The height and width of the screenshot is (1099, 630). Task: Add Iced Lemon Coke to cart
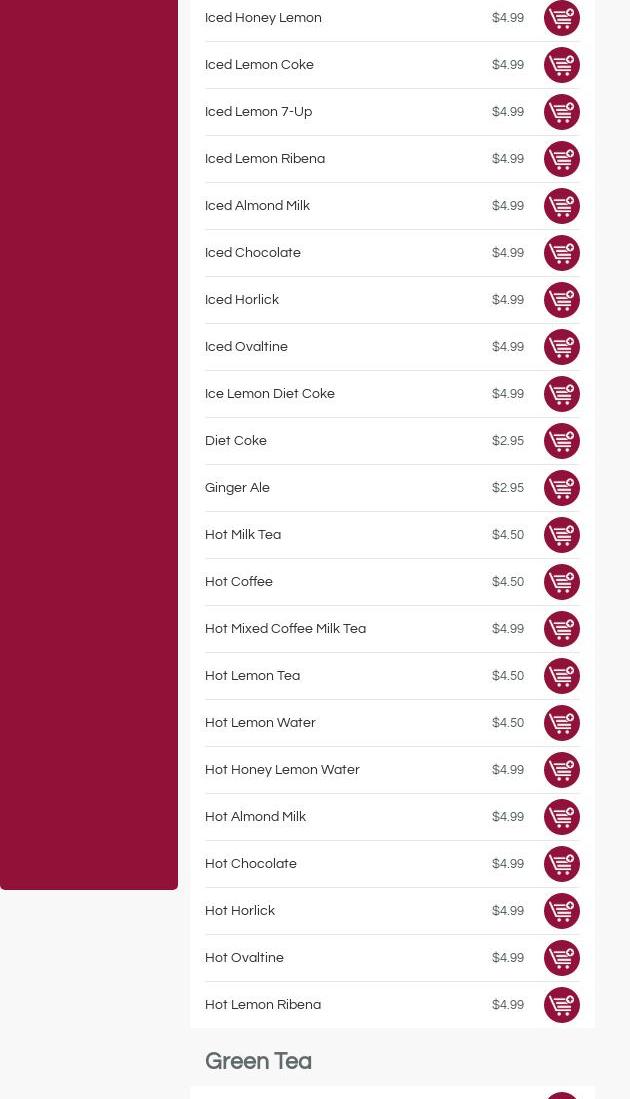[561, 65]
